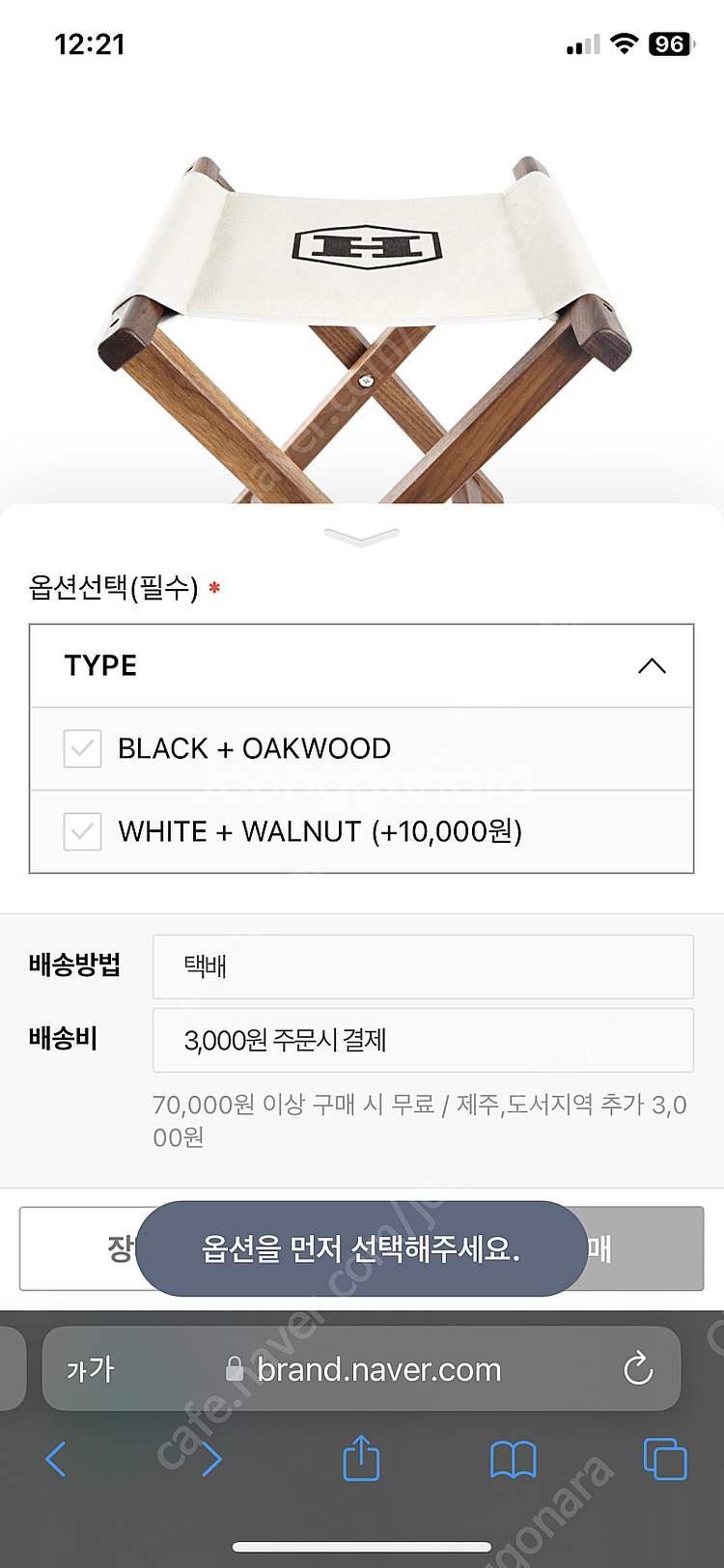Screen dimensions: 724x1568
Task: Open Safari bookmarks
Action: (513, 1459)
